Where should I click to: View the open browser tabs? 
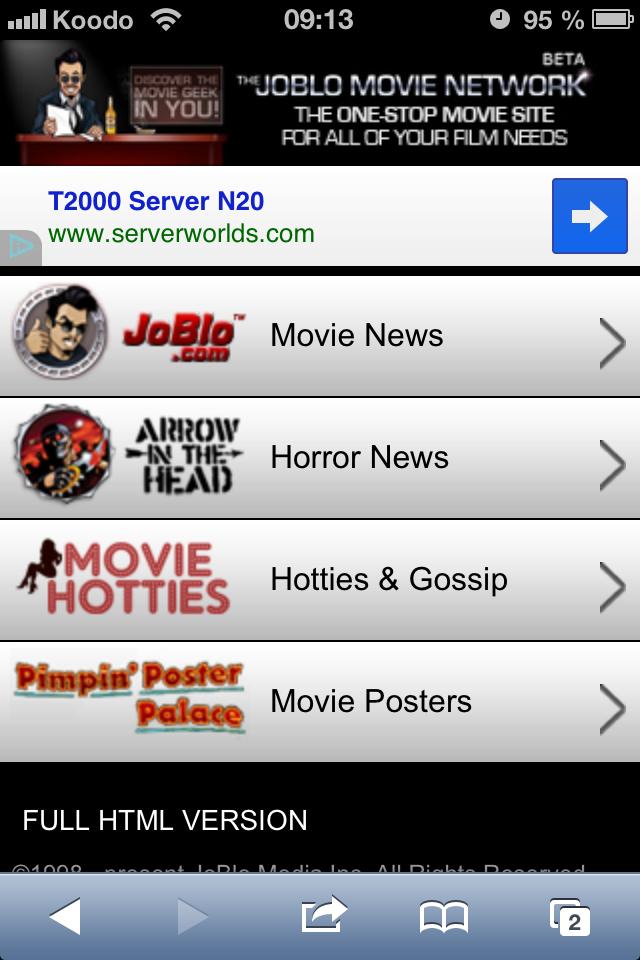(x=570, y=916)
